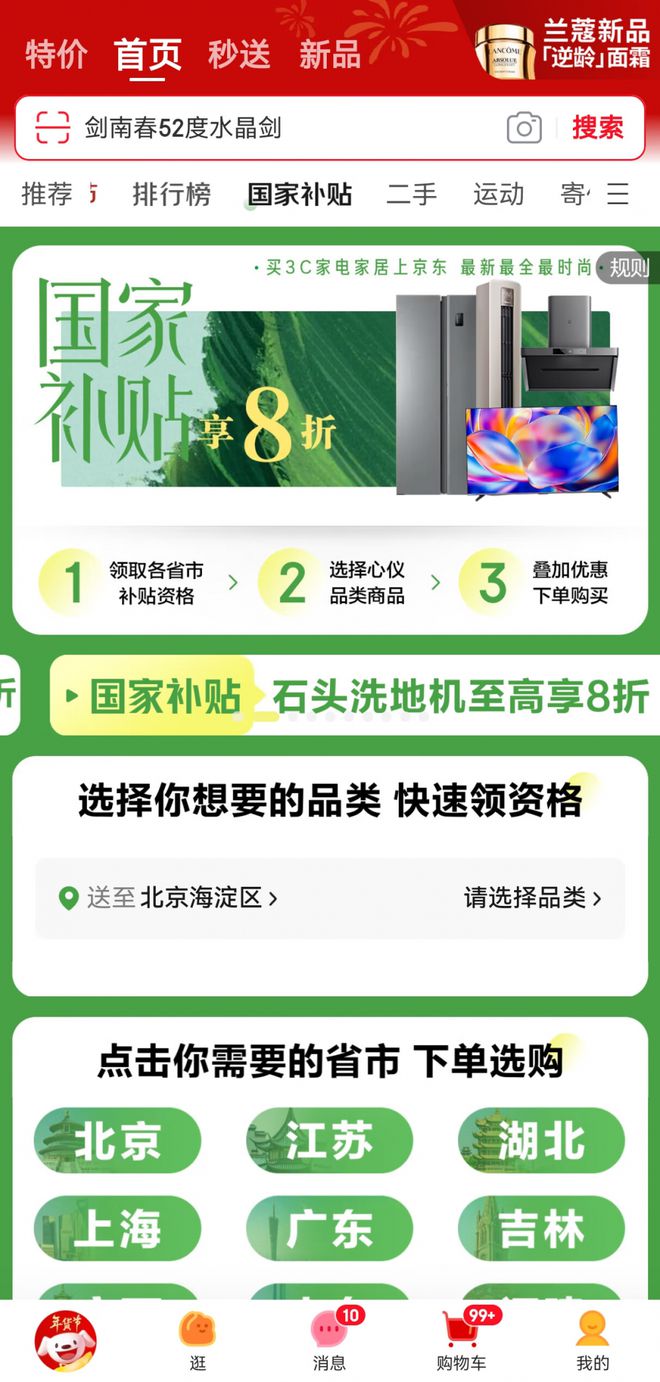Open the Lancôme 兰蔻新品 ad banner
The image size is (660, 1382).
tap(562, 46)
